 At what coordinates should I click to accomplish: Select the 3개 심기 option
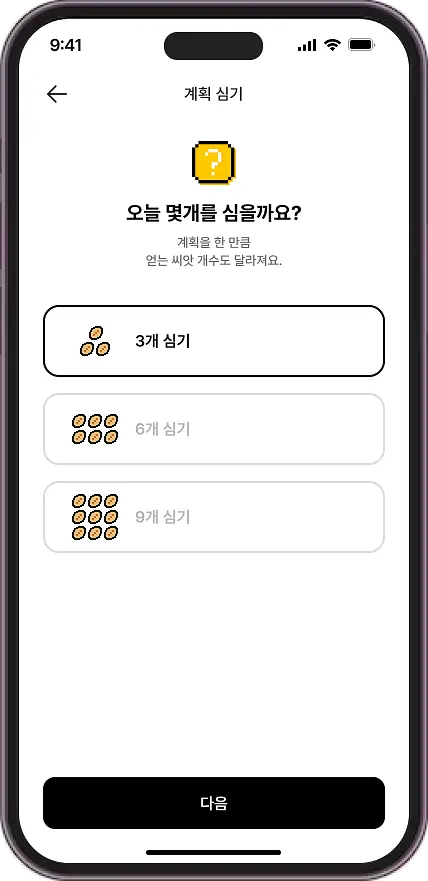tap(214, 341)
